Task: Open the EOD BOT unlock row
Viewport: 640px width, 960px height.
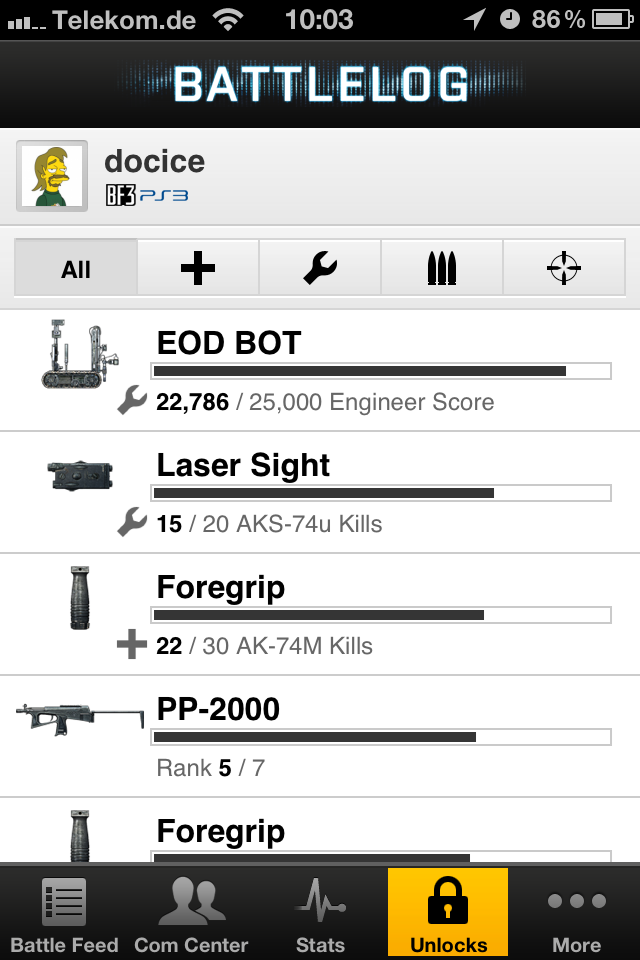Action: (320, 371)
